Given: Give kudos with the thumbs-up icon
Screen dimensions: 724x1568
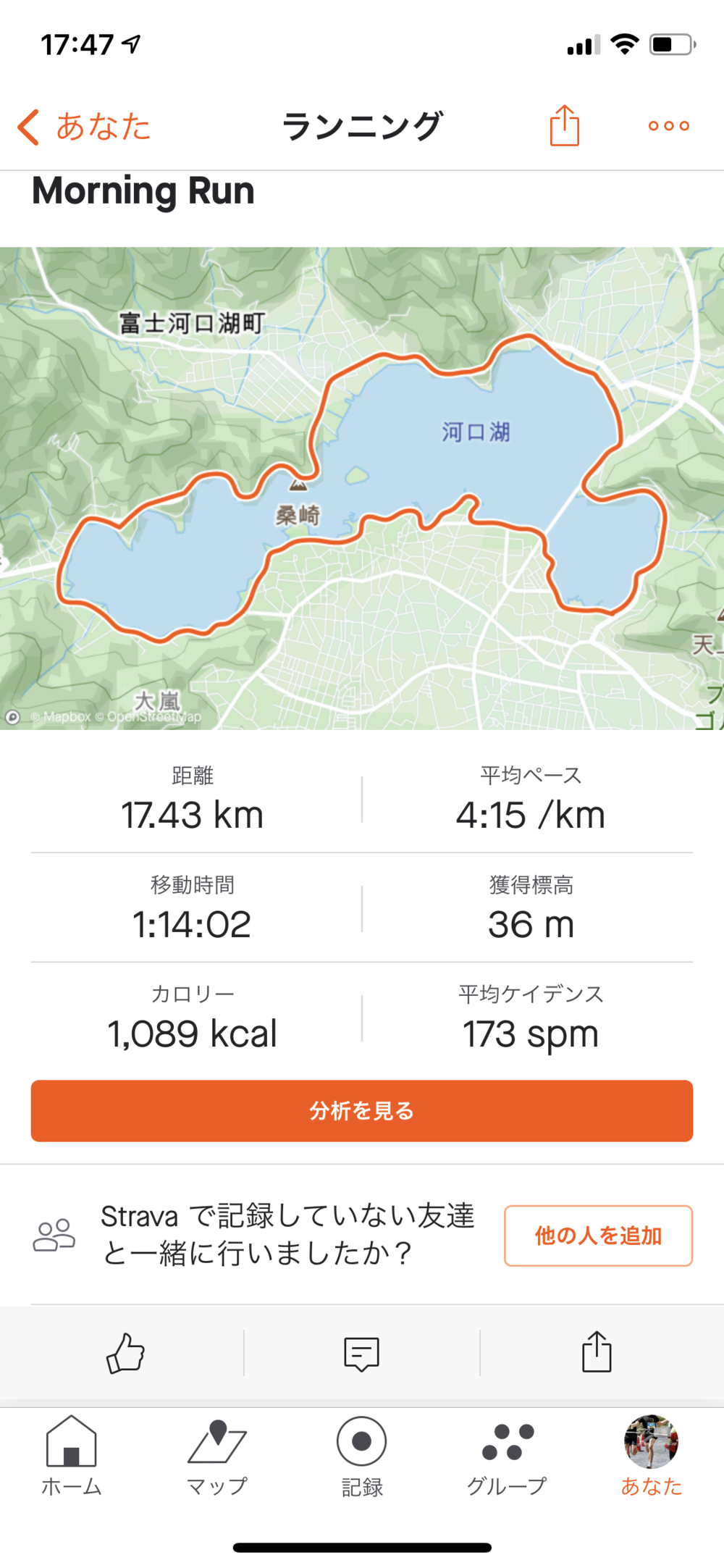Looking at the screenshot, I should coord(125,1353).
